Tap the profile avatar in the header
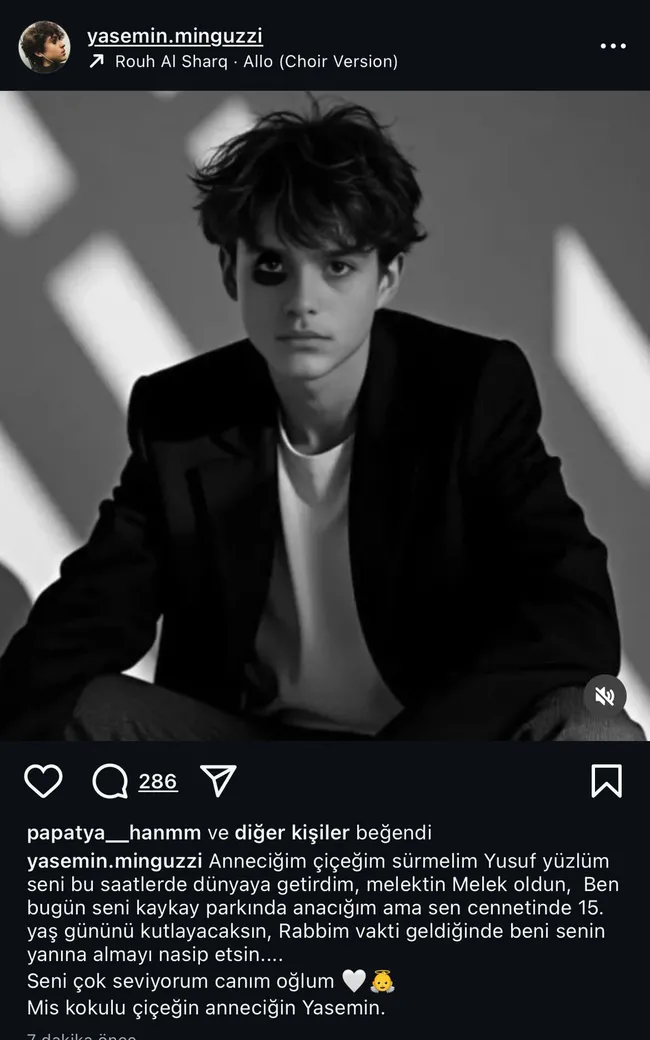The height and width of the screenshot is (1040, 650). coord(44,47)
